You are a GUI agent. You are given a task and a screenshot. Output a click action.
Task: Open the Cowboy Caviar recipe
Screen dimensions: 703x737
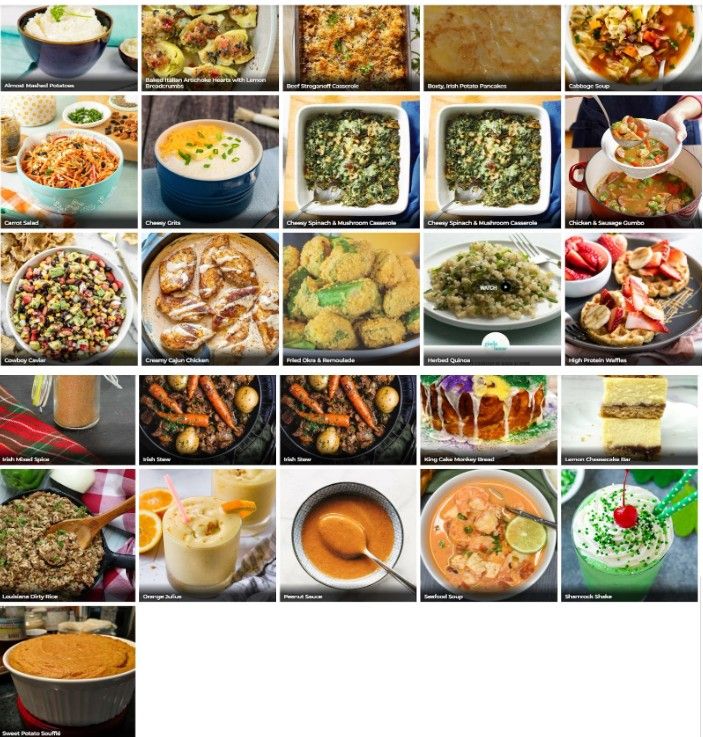coord(69,297)
